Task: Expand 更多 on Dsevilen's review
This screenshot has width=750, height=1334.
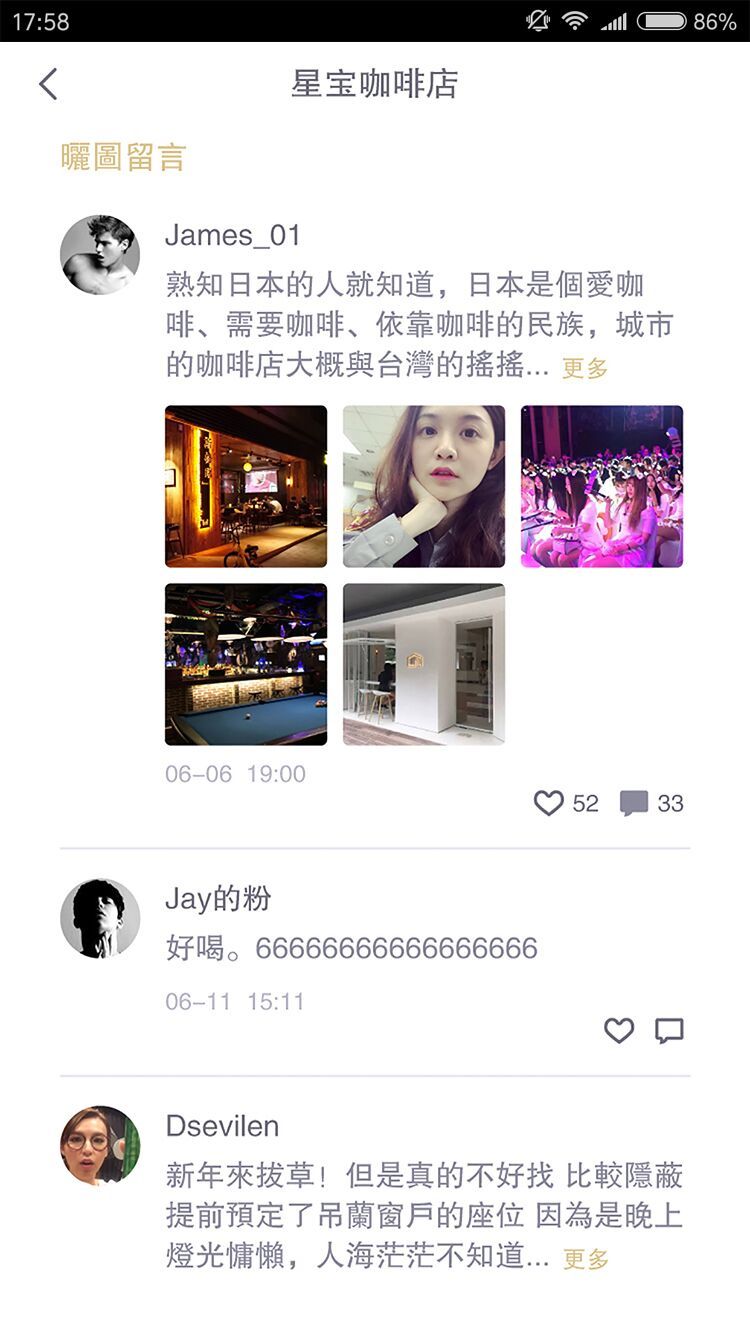Action: pyautogui.click(x=585, y=1259)
